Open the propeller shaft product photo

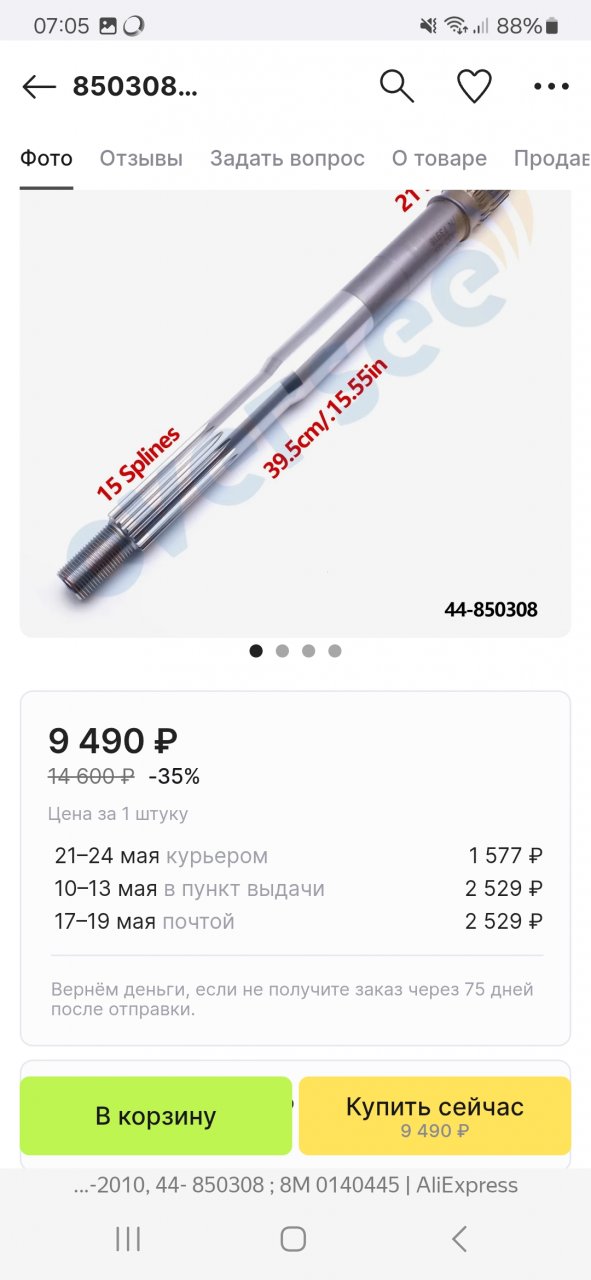[295, 413]
